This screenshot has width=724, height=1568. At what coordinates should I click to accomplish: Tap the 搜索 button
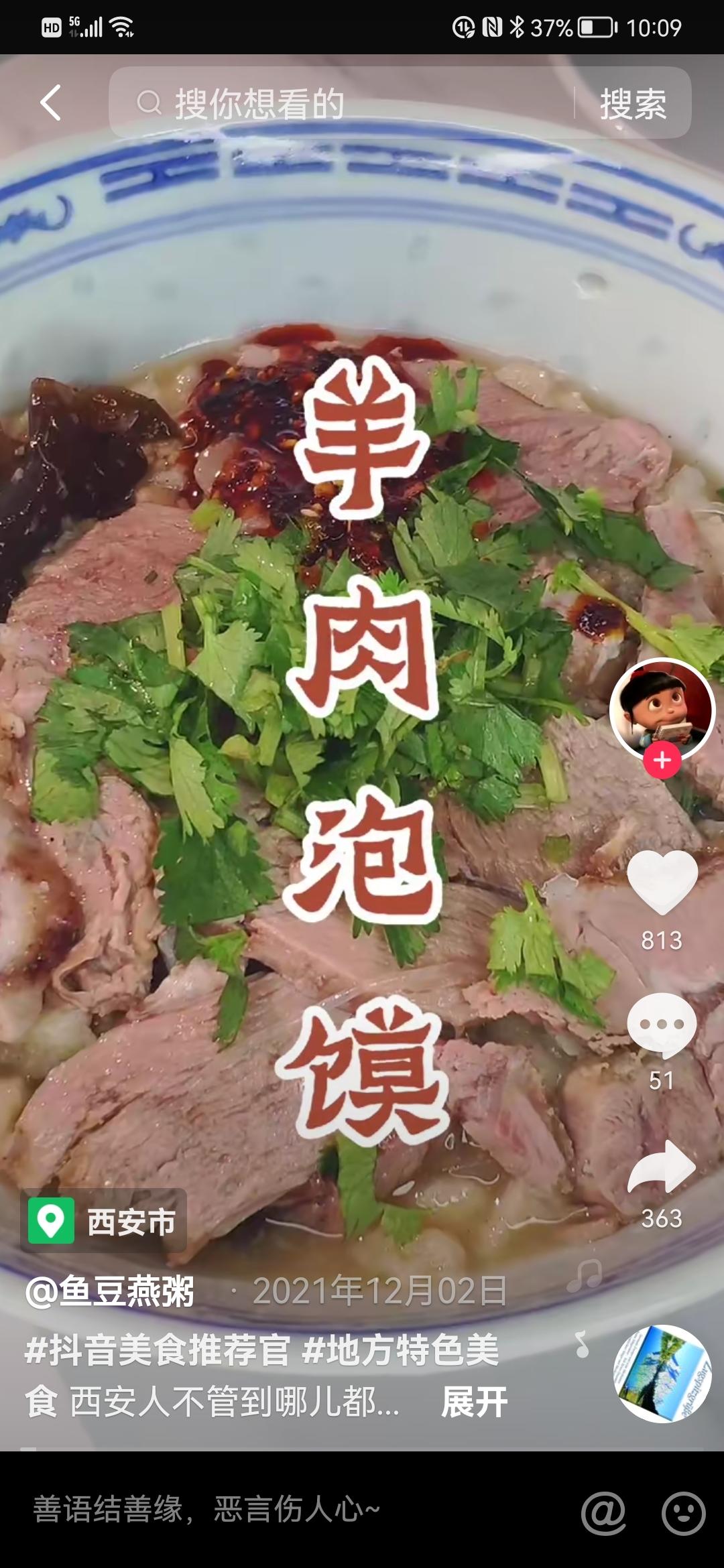click(x=633, y=104)
